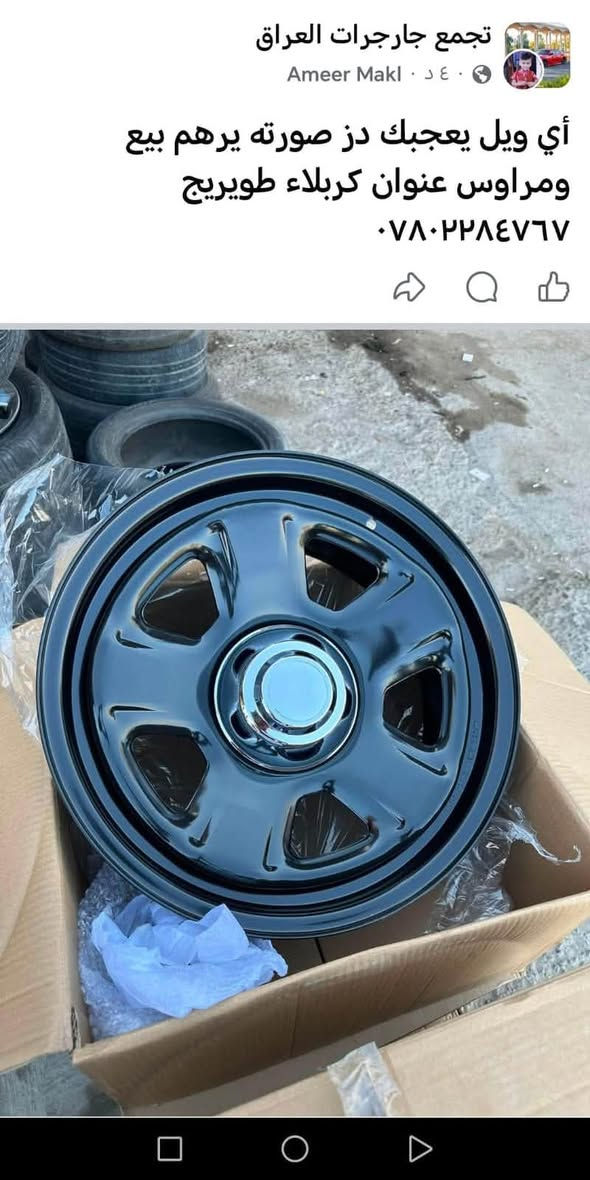
Task: Go back with the system back button
Action: coord(419,1148)
